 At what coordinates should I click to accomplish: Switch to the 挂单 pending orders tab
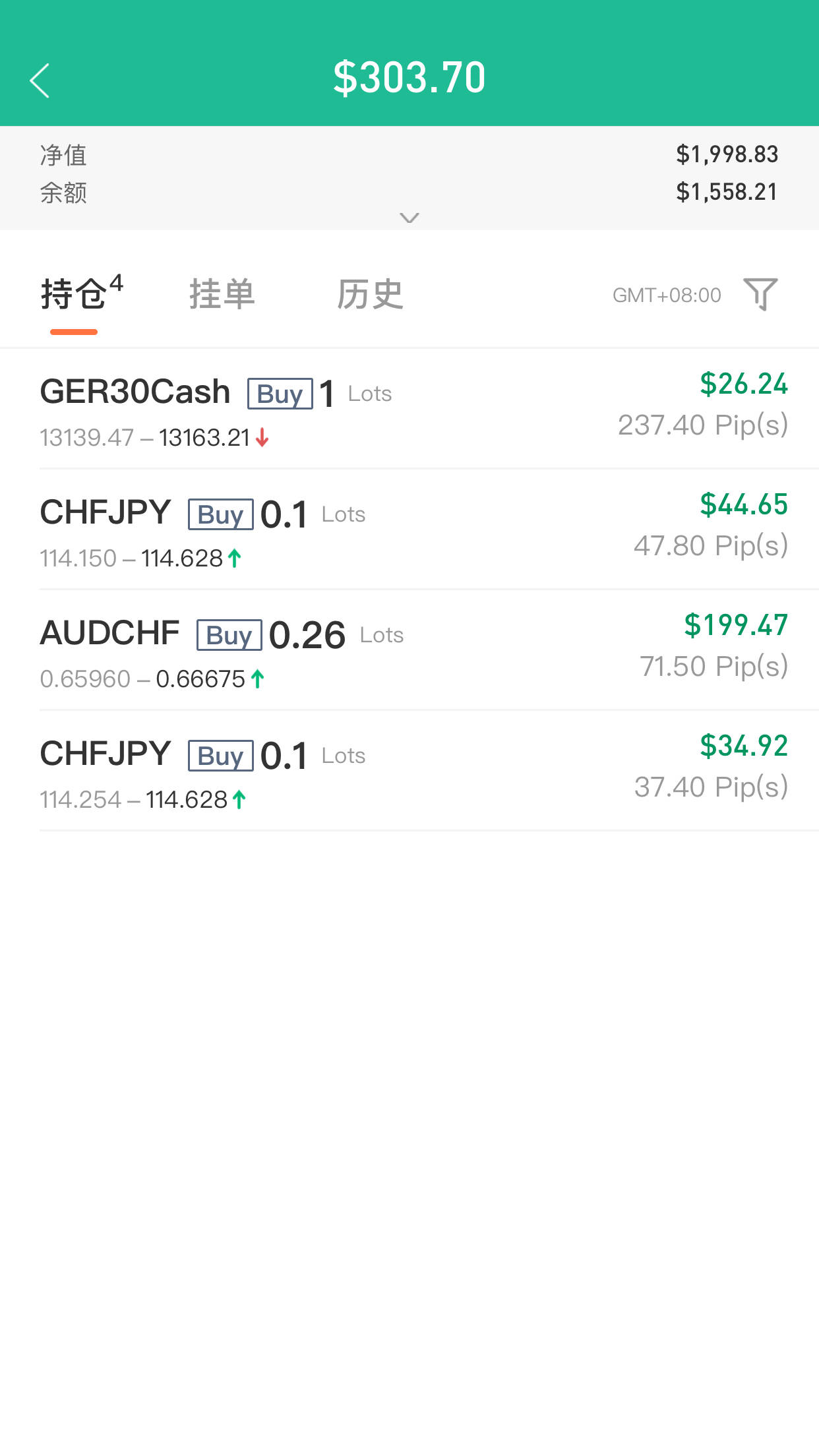[x=222, y=295]
